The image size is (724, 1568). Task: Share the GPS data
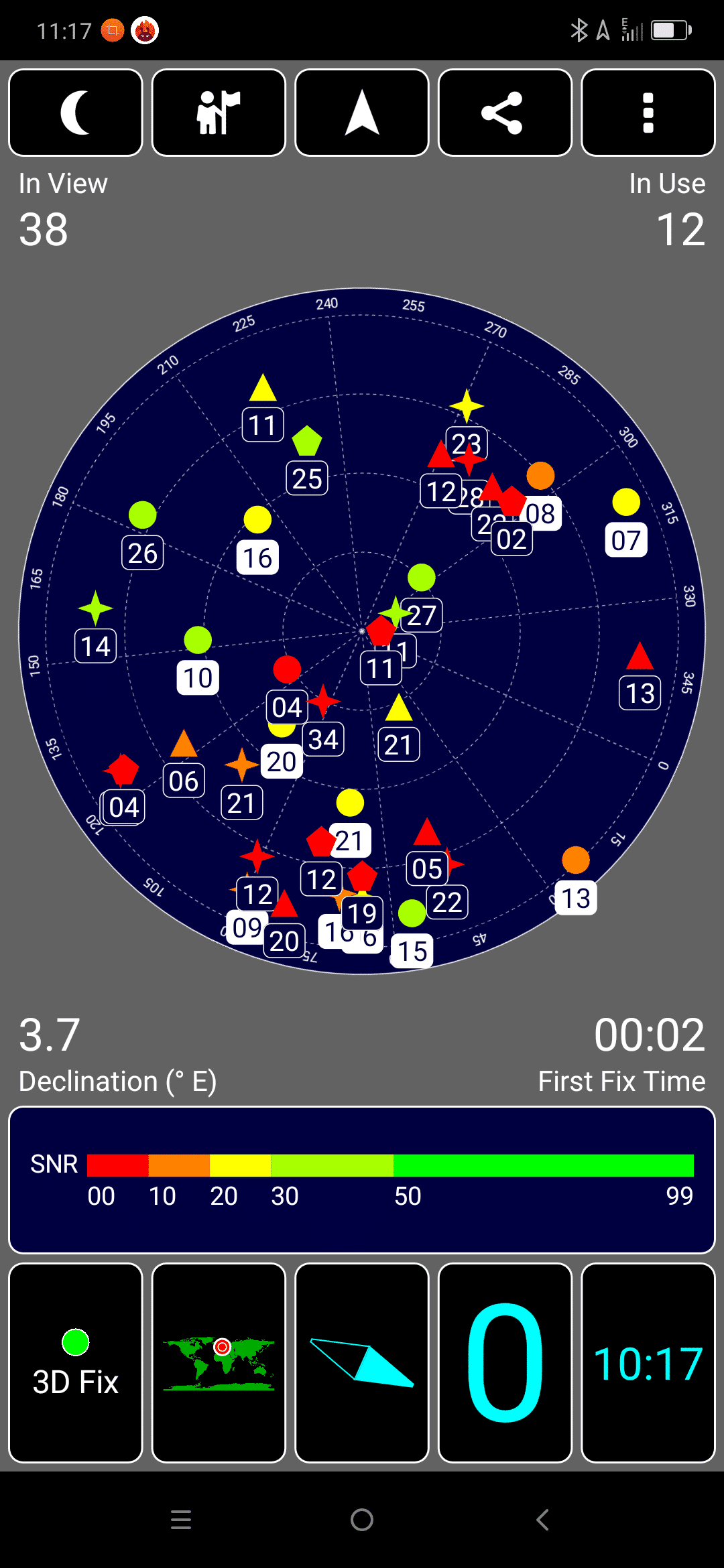[x=505, y=113]
